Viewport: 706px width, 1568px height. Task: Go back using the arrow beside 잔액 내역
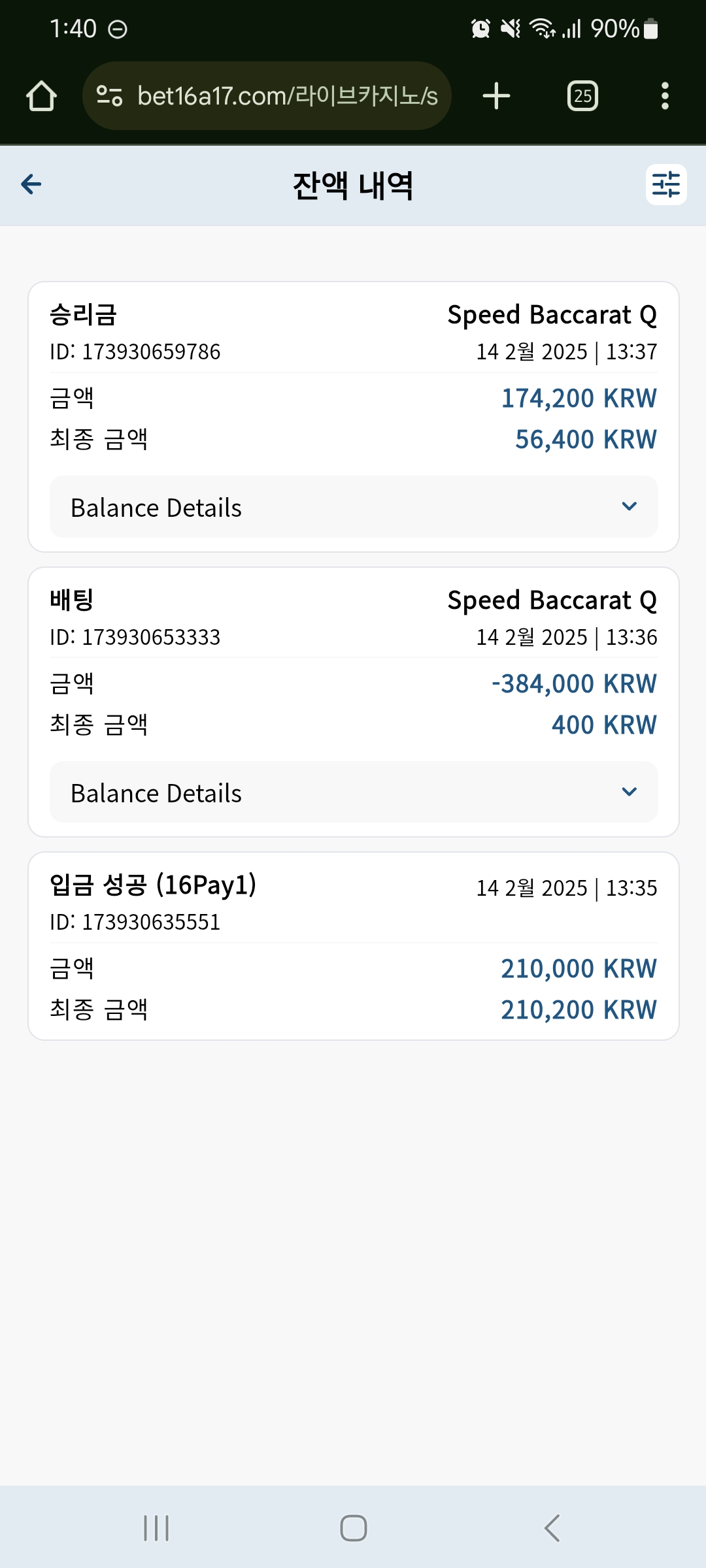(31, 184)
